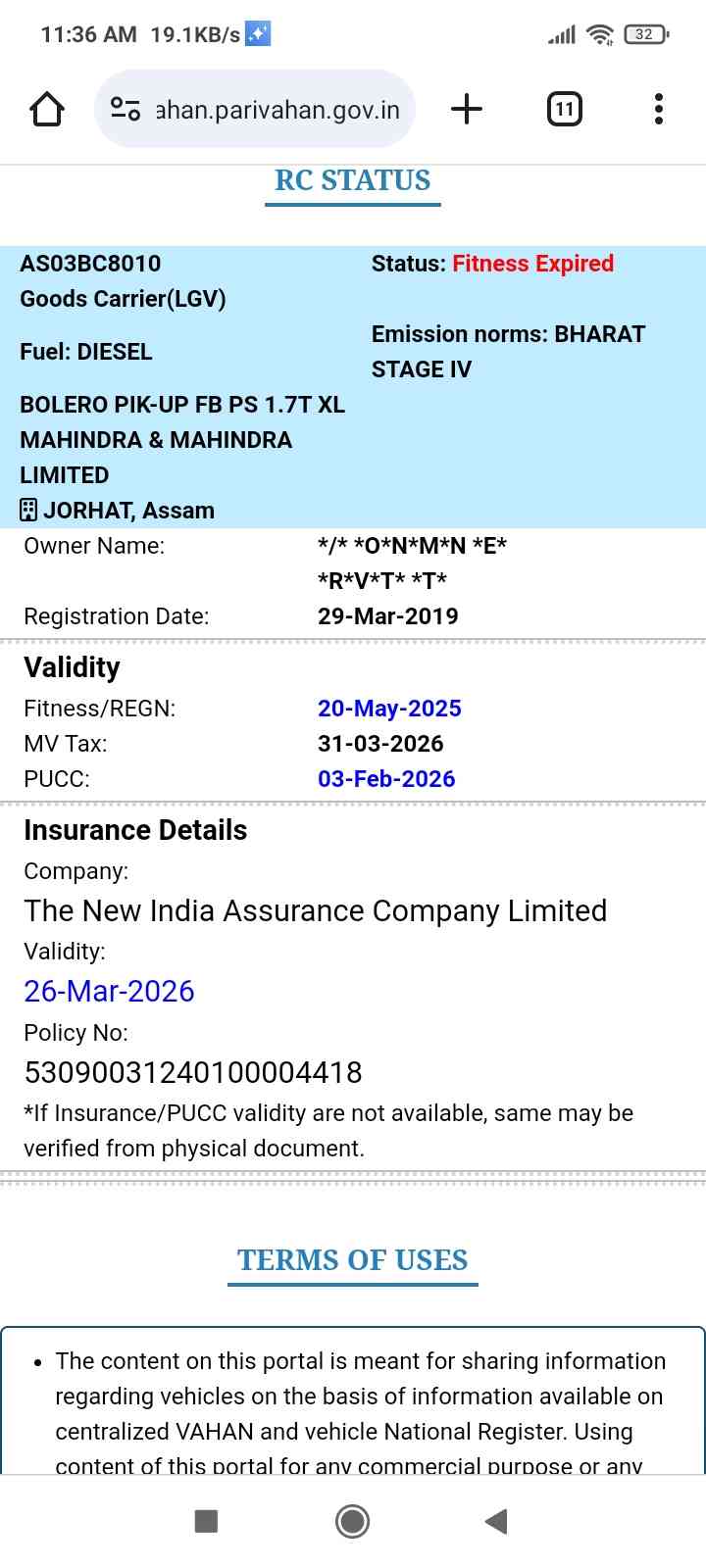The width and height of the screenshot is (706, 1568).
Task: Open recent apps from navigation bar
Action: 206,1521
